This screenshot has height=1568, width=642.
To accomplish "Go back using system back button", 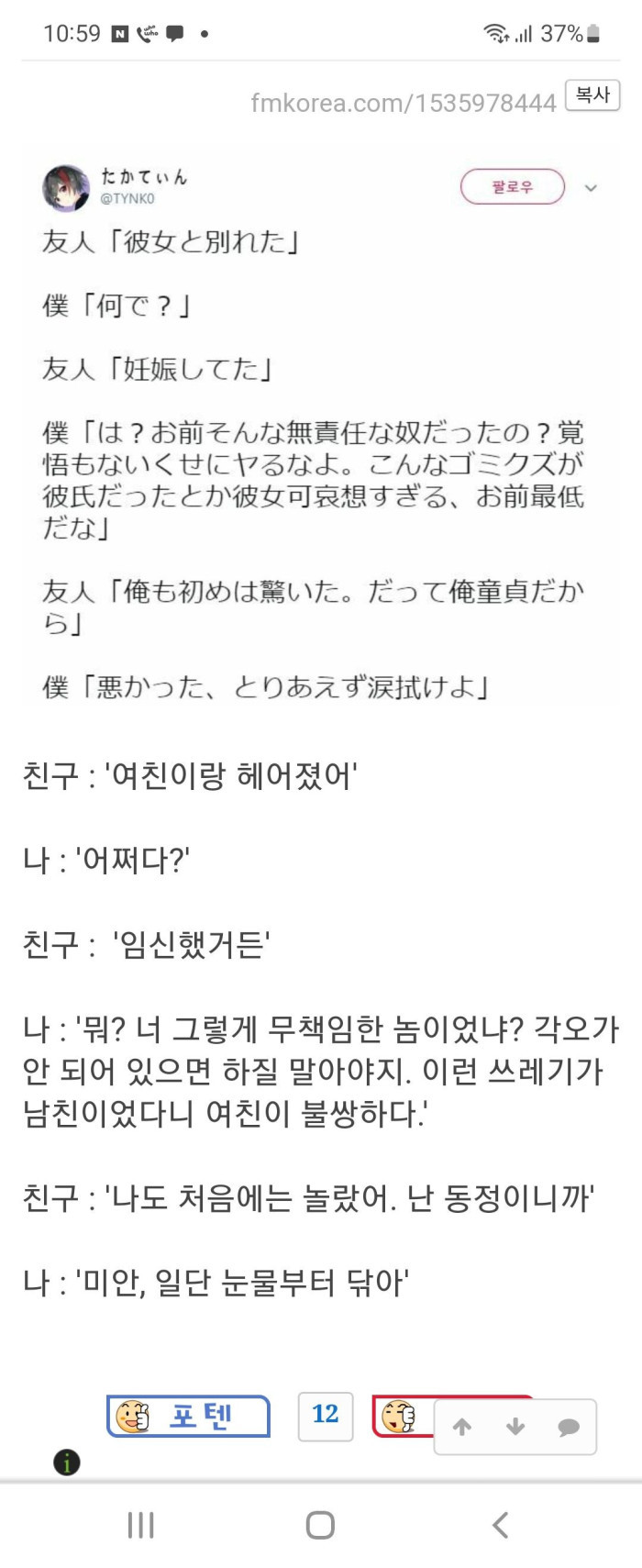I will pyautogui.click(x=500, y=1525).
